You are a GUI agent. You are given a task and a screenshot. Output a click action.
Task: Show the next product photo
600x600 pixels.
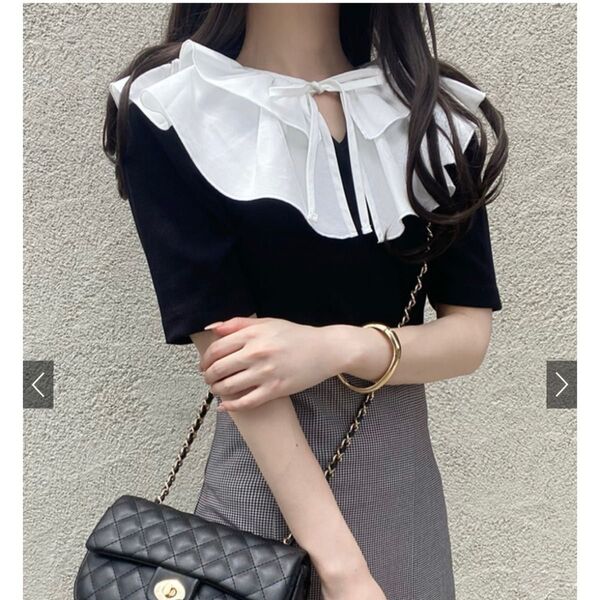(561, 384)
